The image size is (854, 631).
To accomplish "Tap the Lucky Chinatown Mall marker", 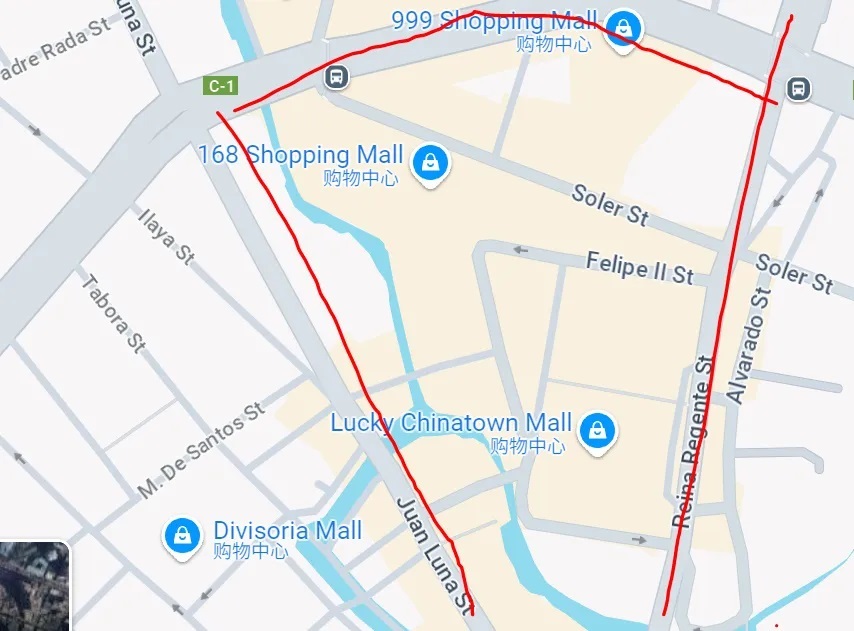I will click(597, 431).
